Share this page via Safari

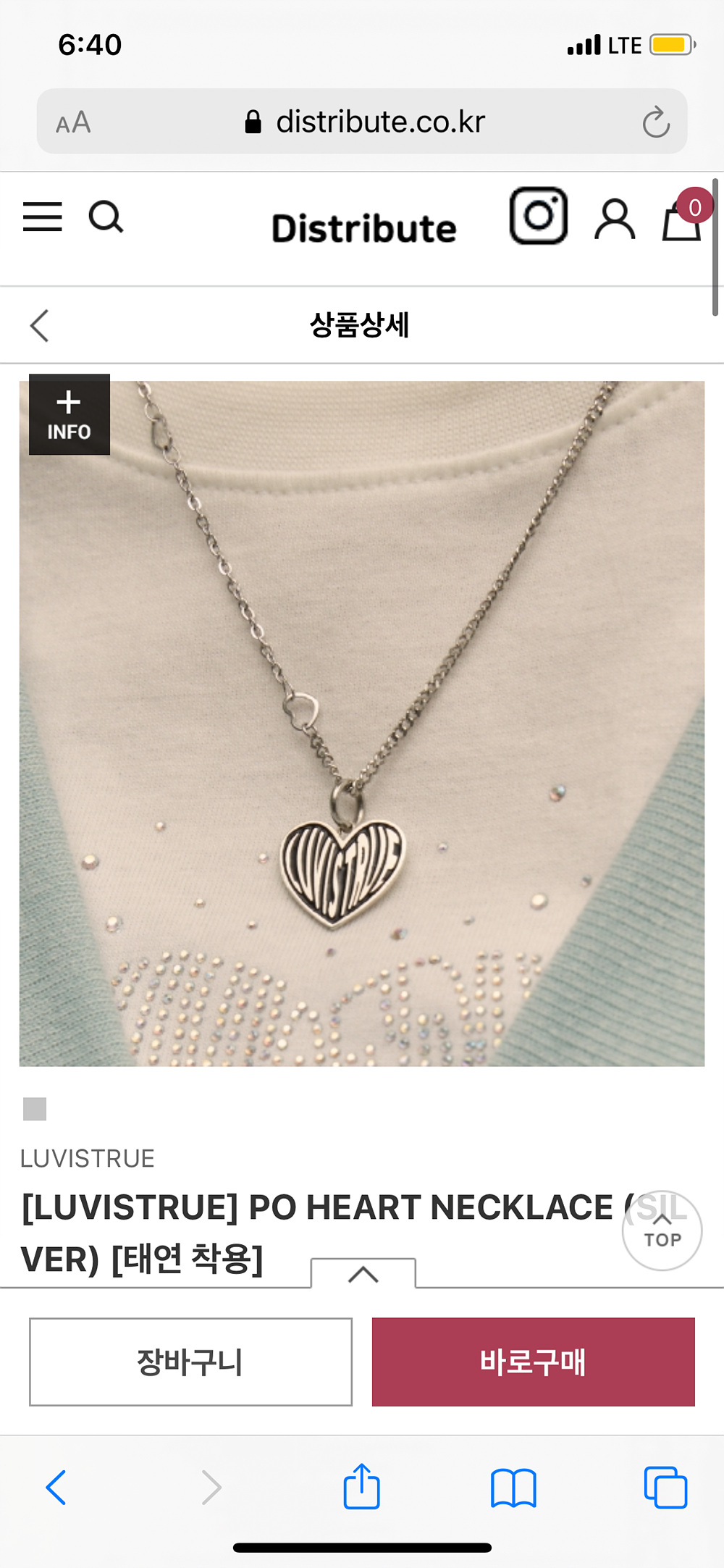point(361,1487)
